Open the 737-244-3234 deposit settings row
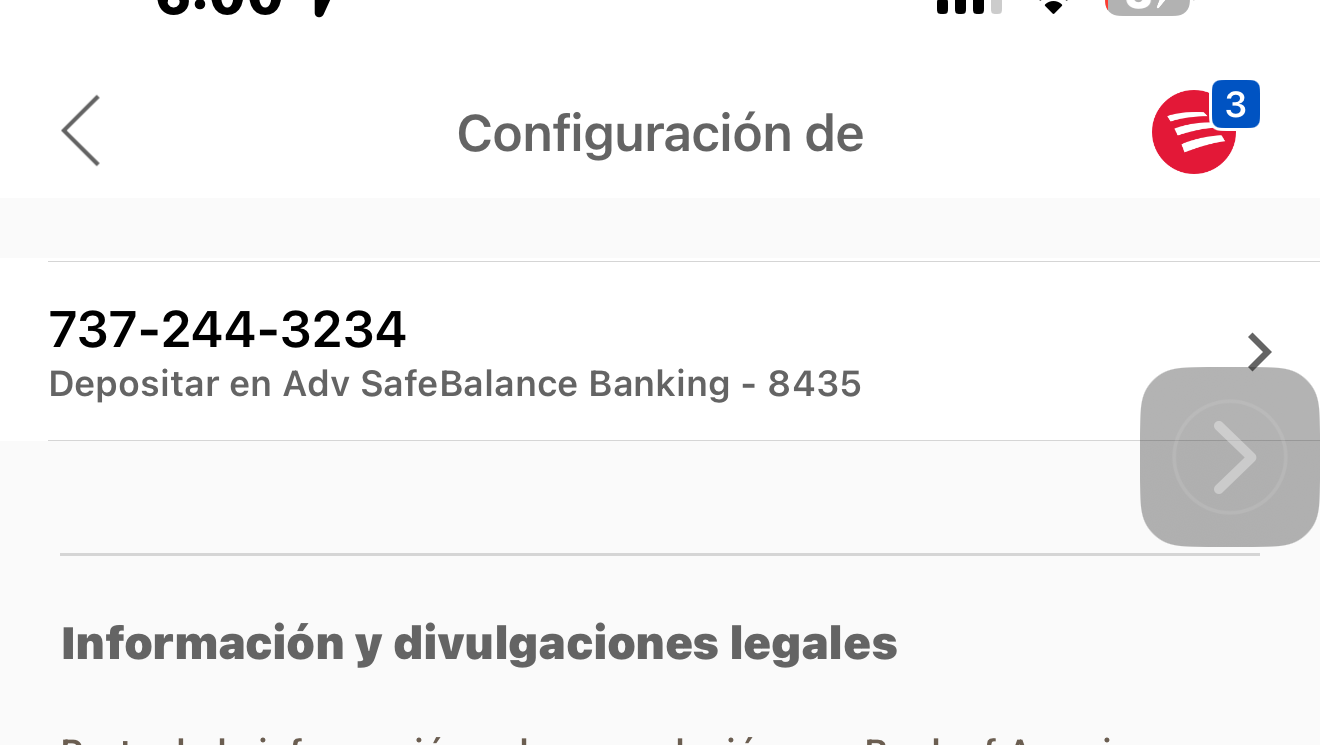1320x745 pixels. tap(600, 352)
